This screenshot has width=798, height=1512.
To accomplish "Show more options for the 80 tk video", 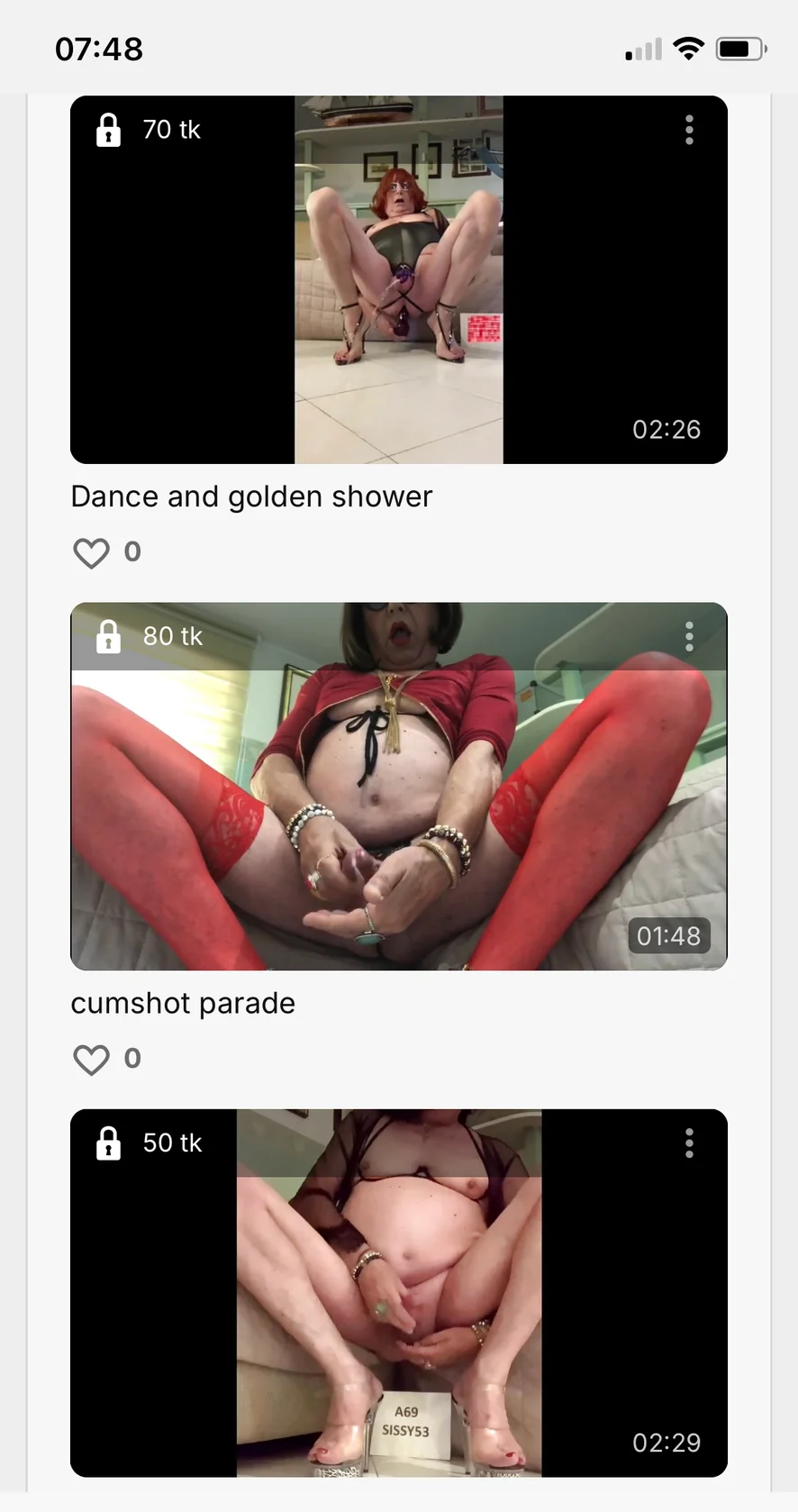I will click(x=689, y=636).
